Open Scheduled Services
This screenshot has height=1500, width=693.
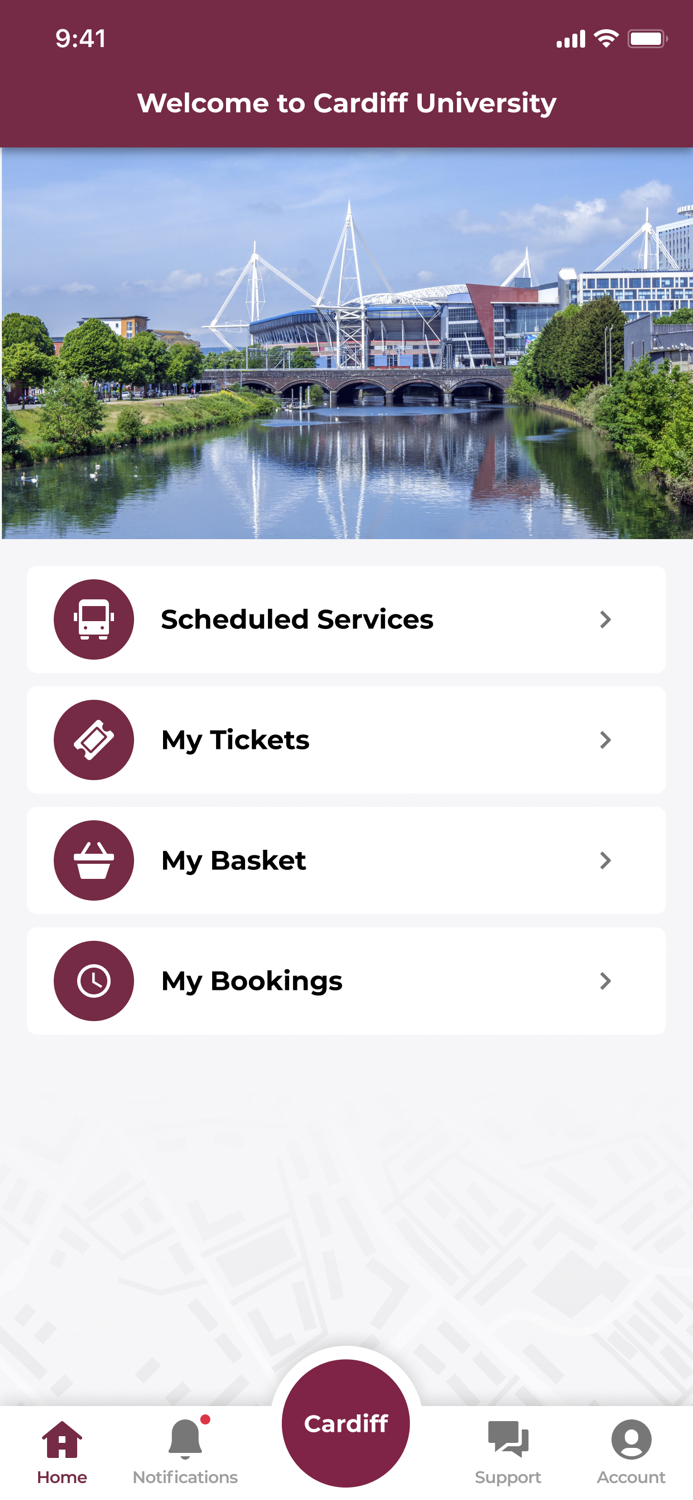pyautogui.click(x=345, y=620)
